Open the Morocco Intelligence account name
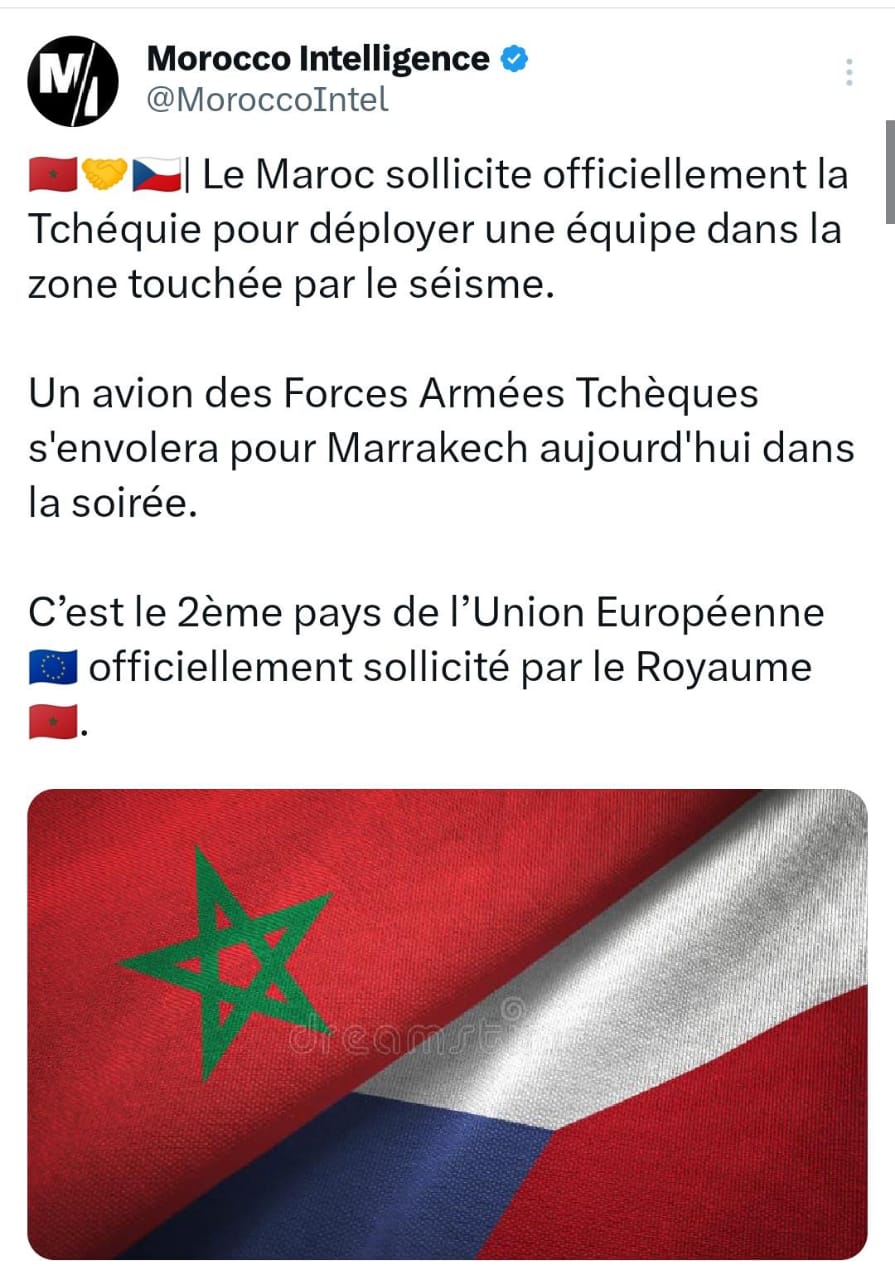Viewport: 895px width, 1280px height. [318, 59]
